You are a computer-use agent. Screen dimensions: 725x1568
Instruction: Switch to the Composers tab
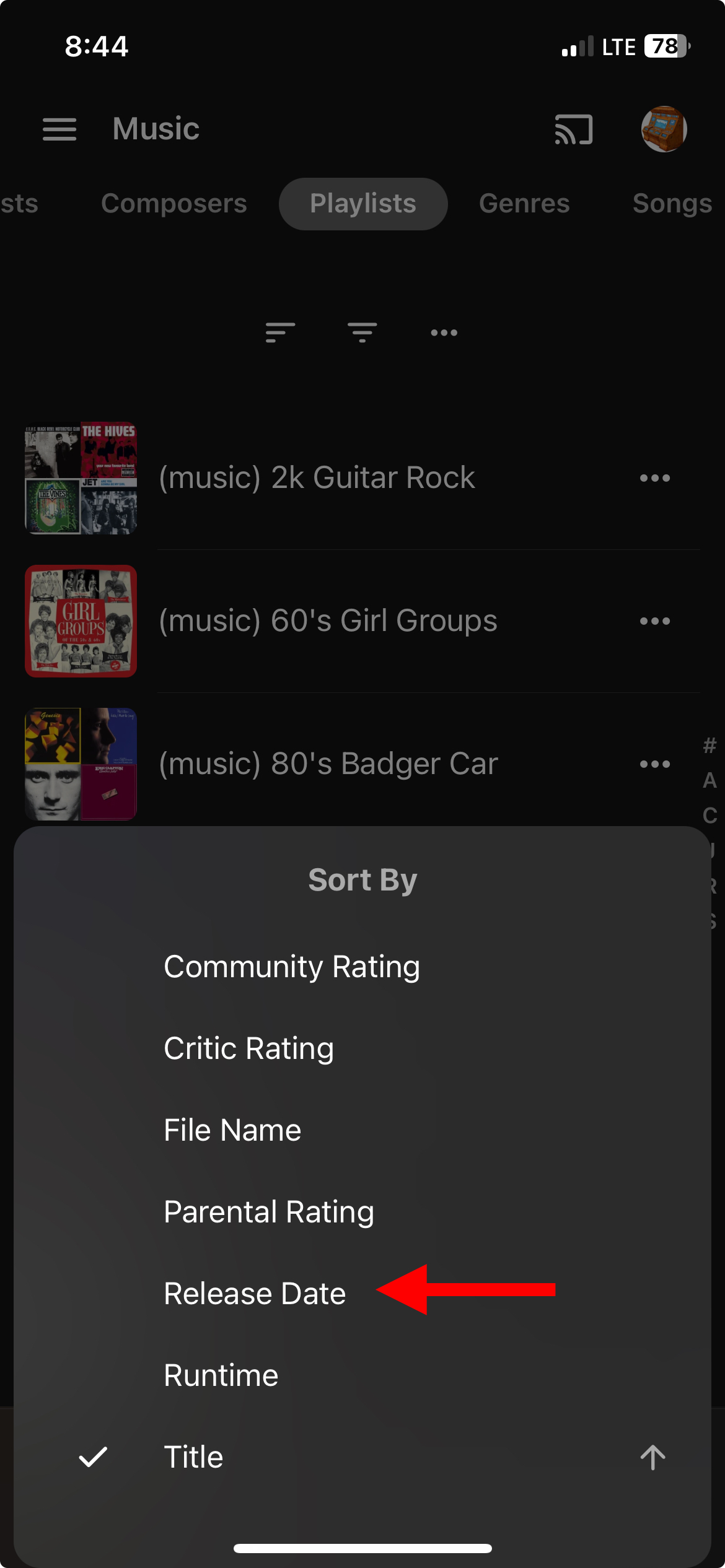[x=174, y=204]
